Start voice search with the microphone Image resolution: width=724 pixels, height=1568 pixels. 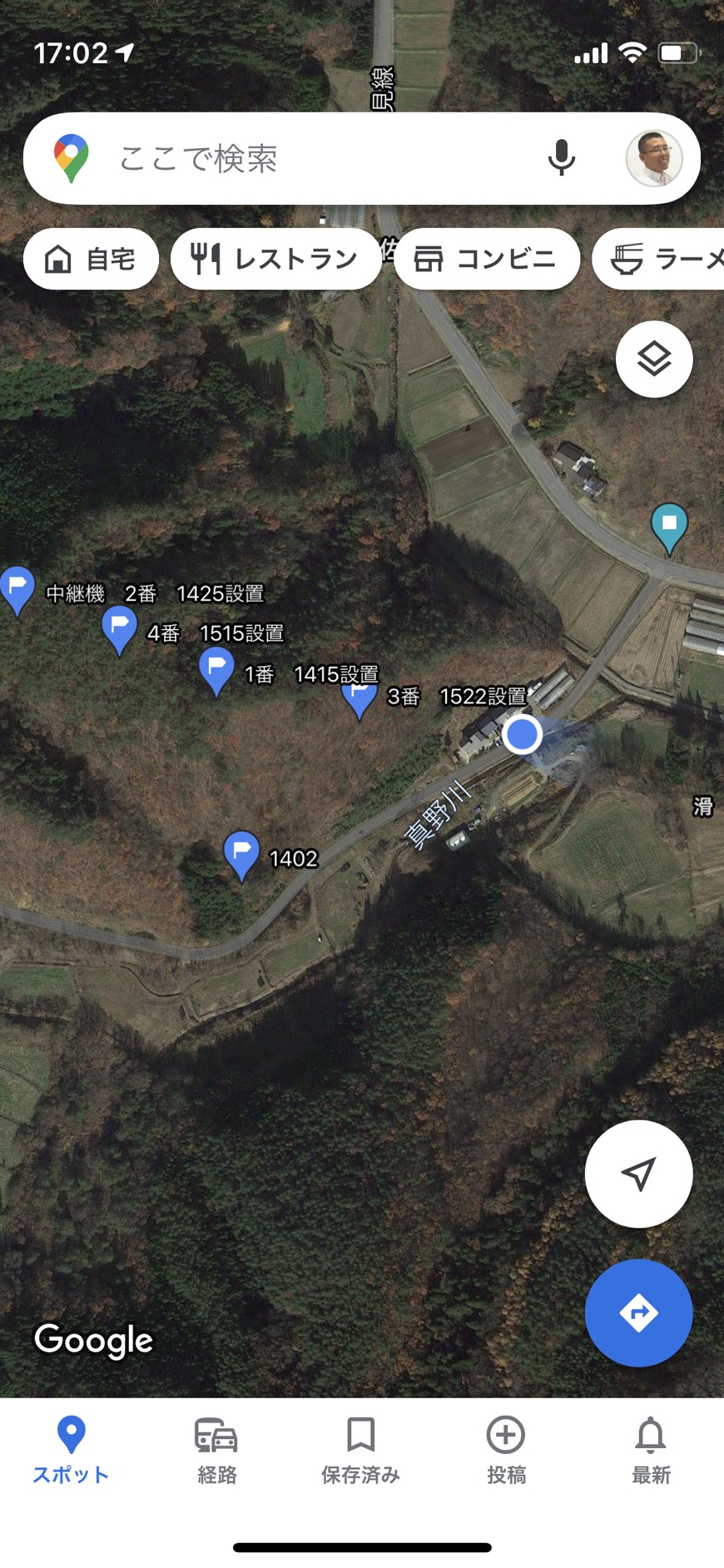pyautogui.click(x=562, y=157)
